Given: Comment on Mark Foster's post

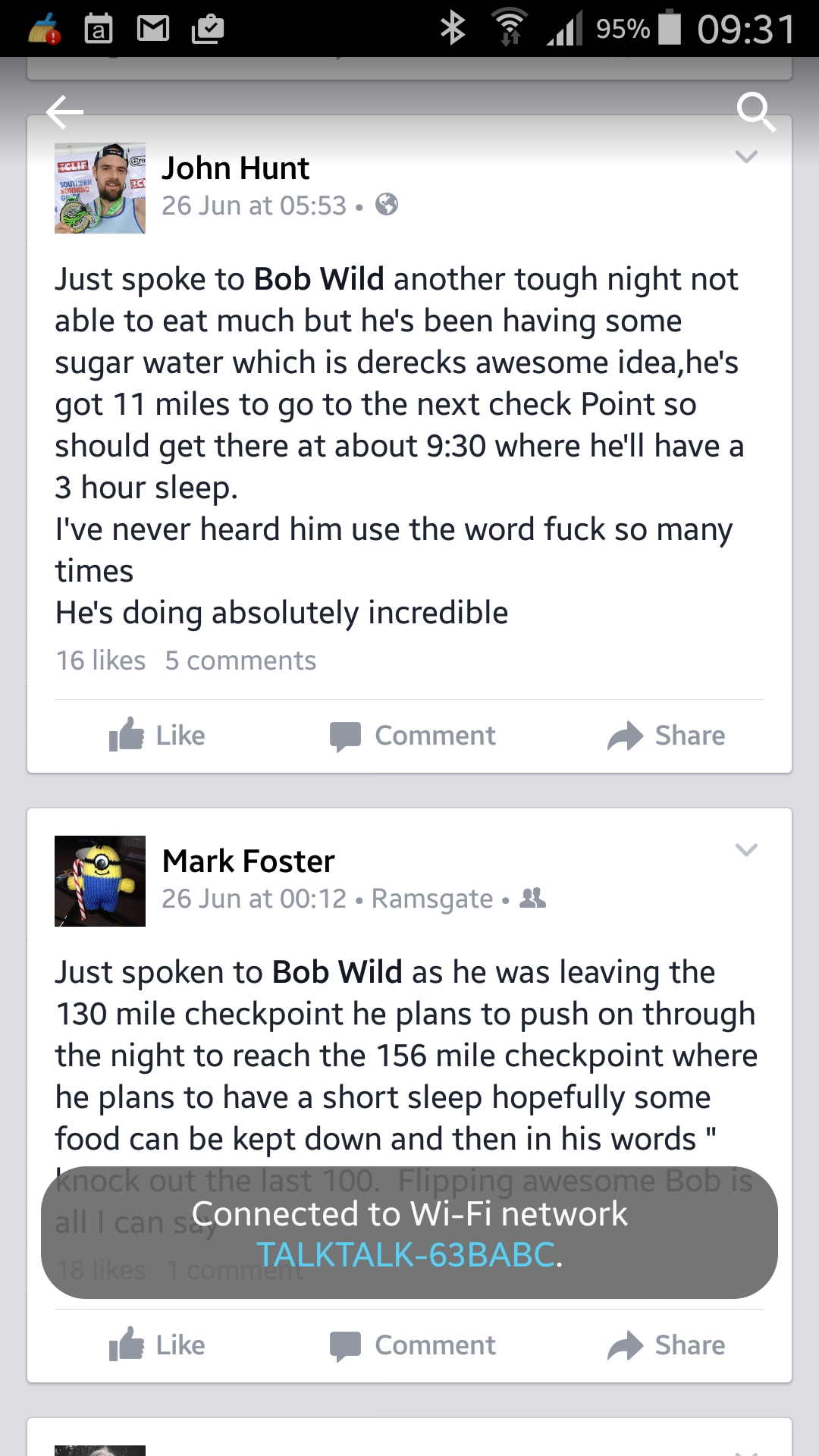Looking at the screenshot, I should [x=413, y=1345].
